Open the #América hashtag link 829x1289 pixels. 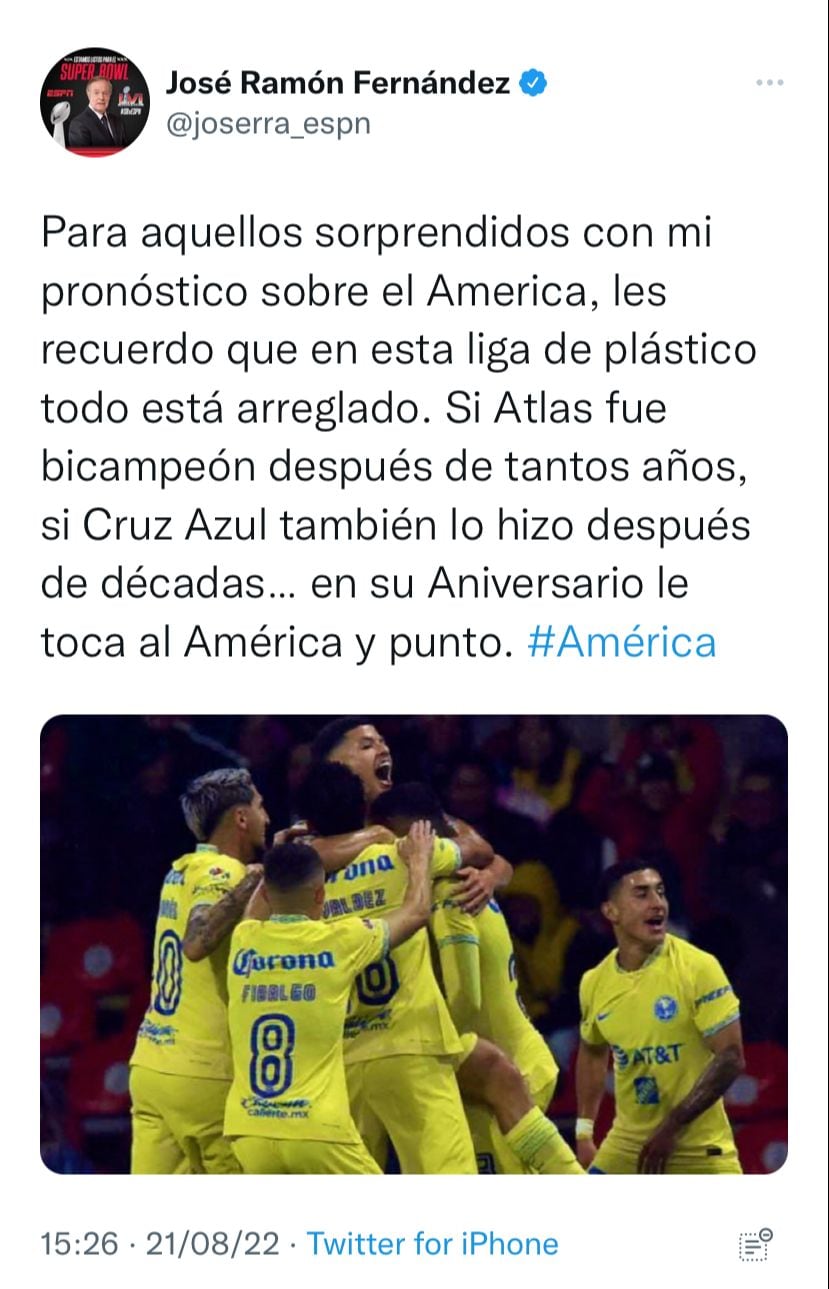(621, 643)
